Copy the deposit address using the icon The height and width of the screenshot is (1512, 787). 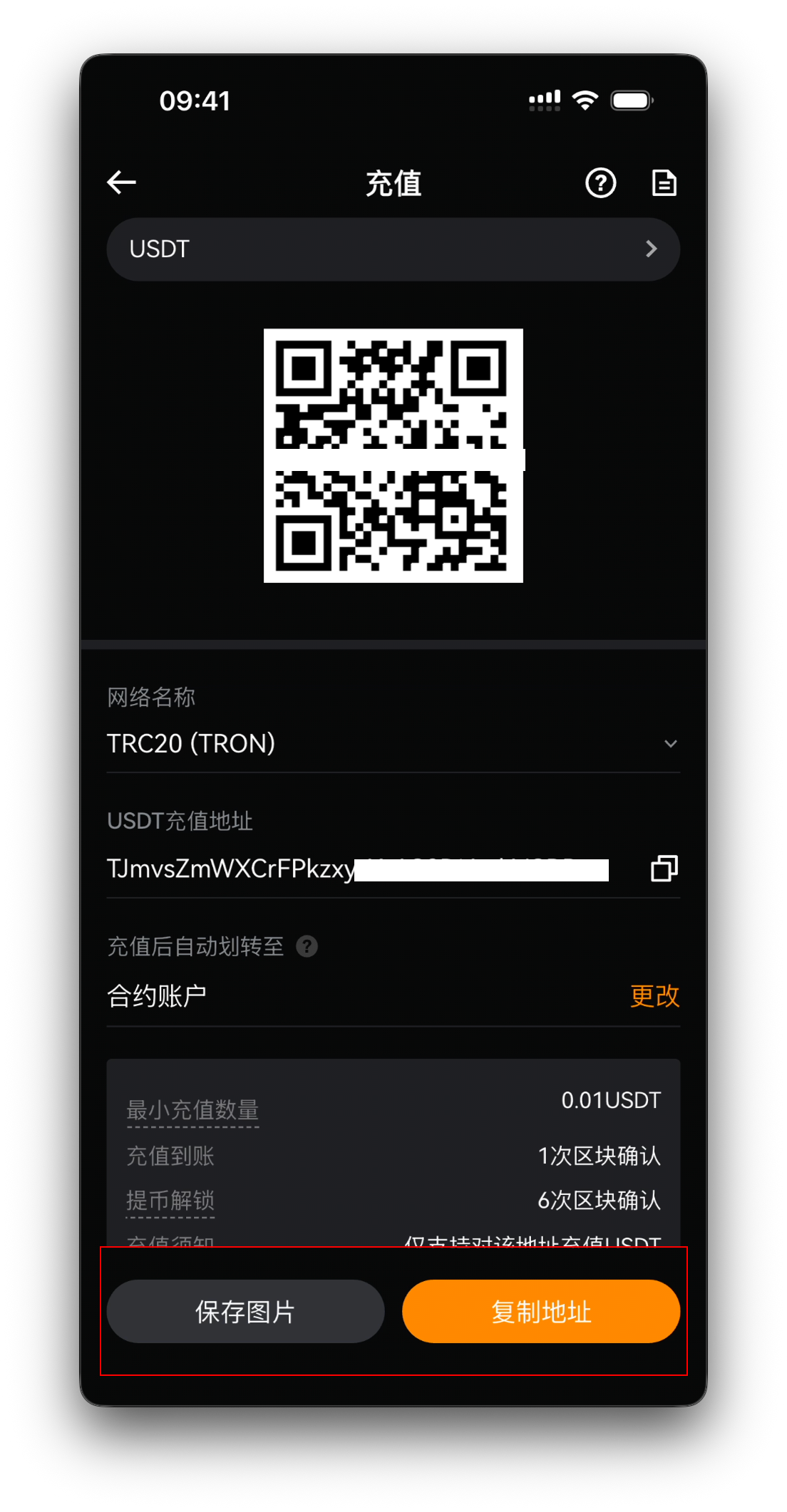pos(664,869)
